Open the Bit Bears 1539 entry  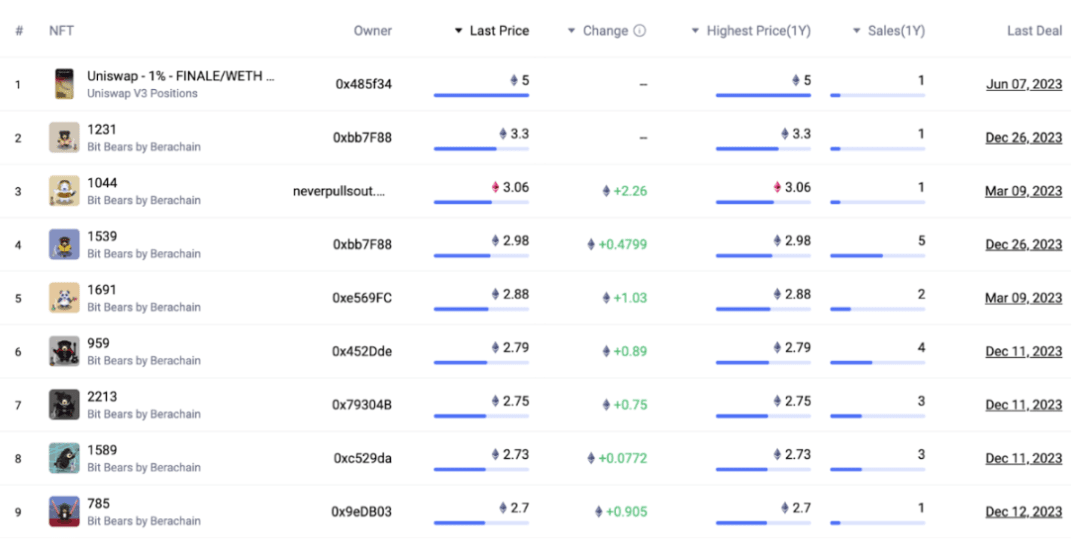click(x=101, y=237)
